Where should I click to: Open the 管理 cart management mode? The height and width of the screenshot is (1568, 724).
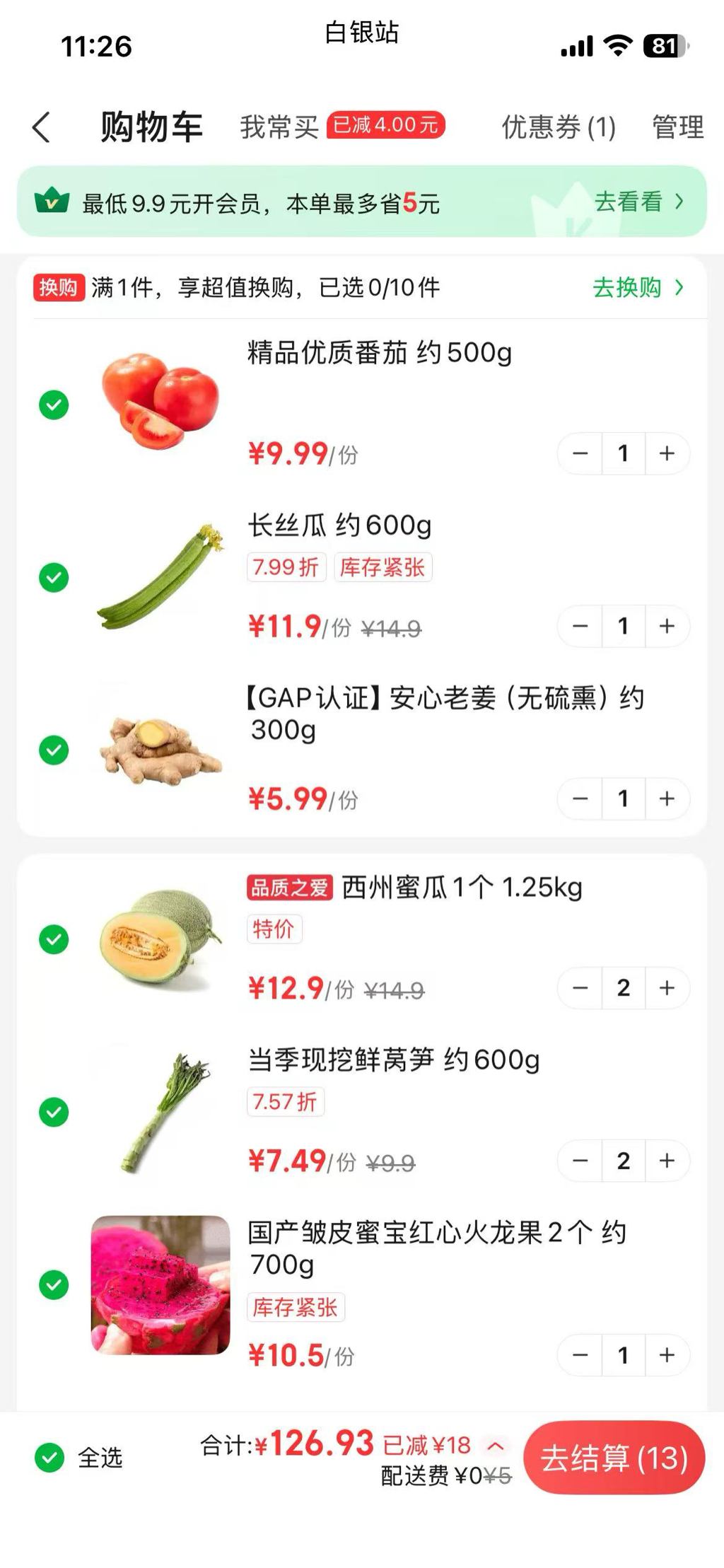tap(677, 127)
